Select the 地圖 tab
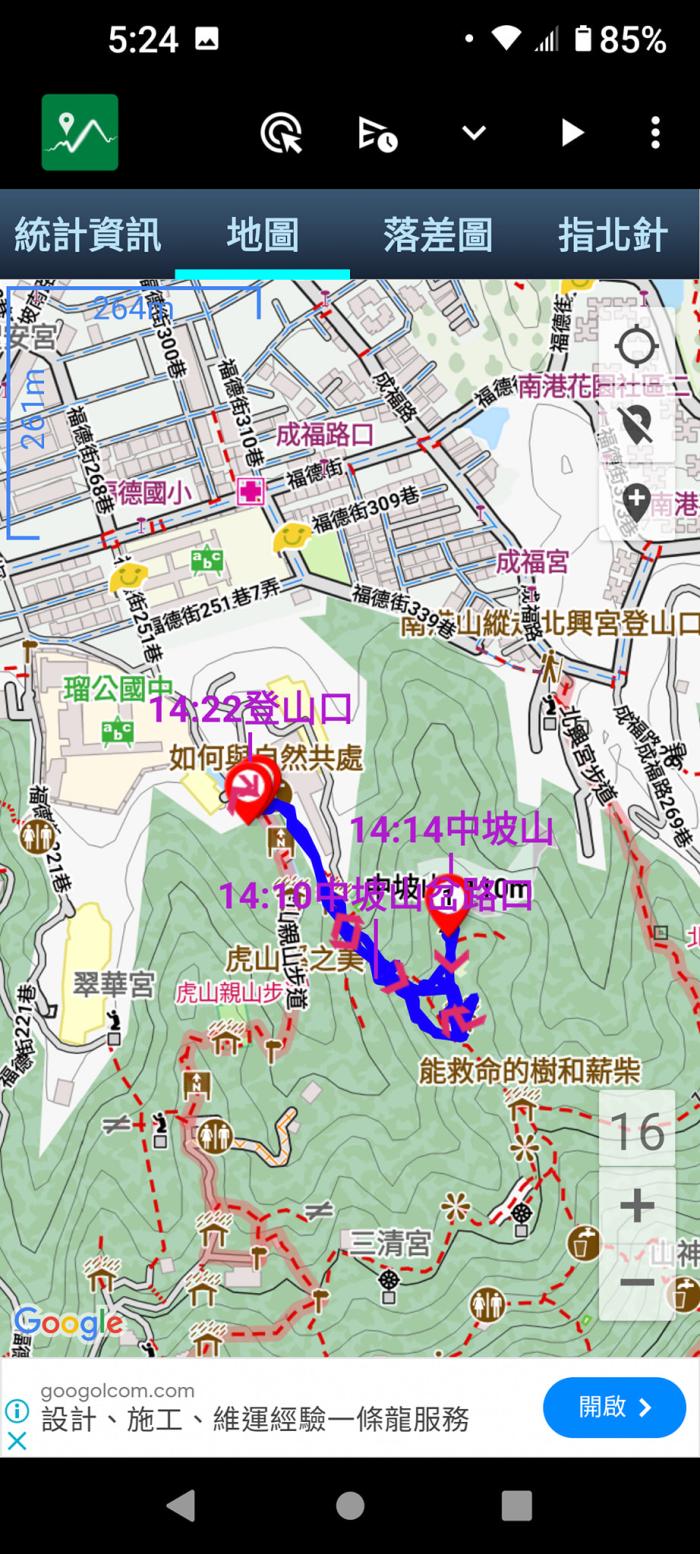Viewport: 700px width, 1554px height. pyautogui.click(x=262, y=235)
